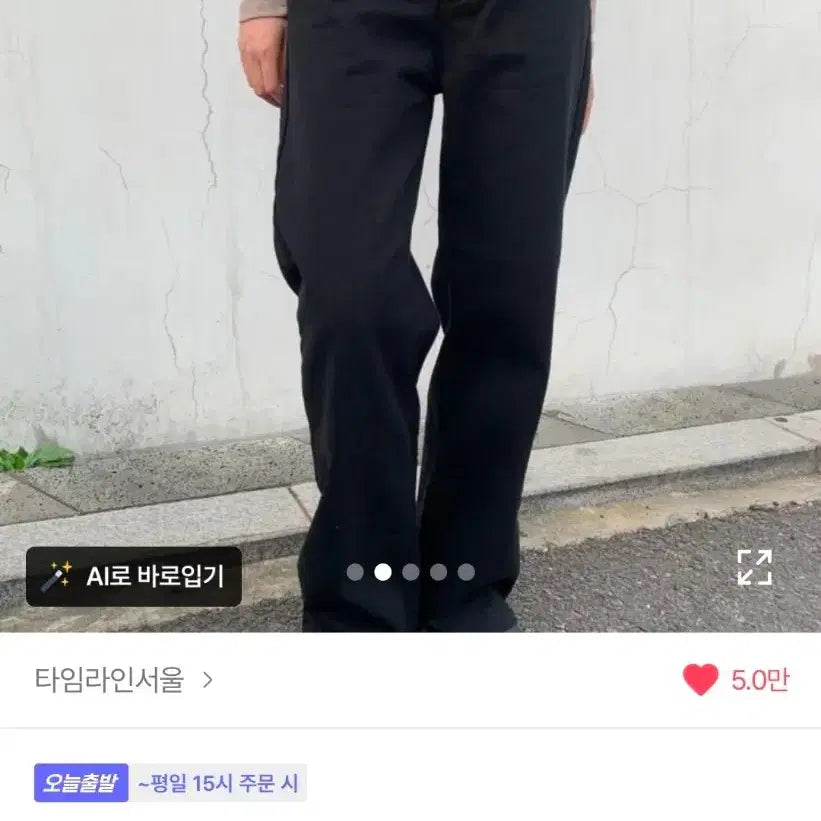The image size is (821, 821).
Task: Tap the AI로 바로입기 button
Action: tap(134, 576)
